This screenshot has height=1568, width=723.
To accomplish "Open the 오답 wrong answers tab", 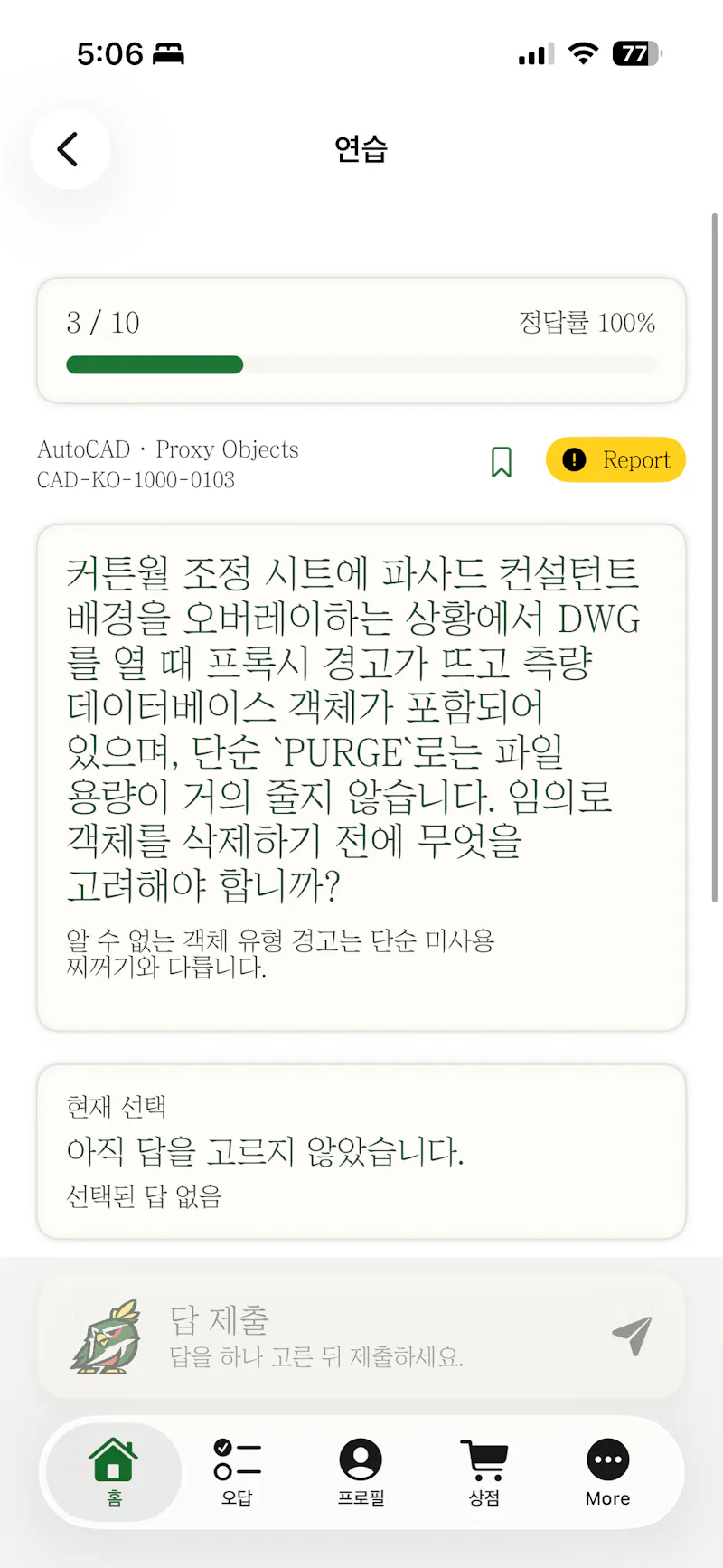I will [237, 1472].
